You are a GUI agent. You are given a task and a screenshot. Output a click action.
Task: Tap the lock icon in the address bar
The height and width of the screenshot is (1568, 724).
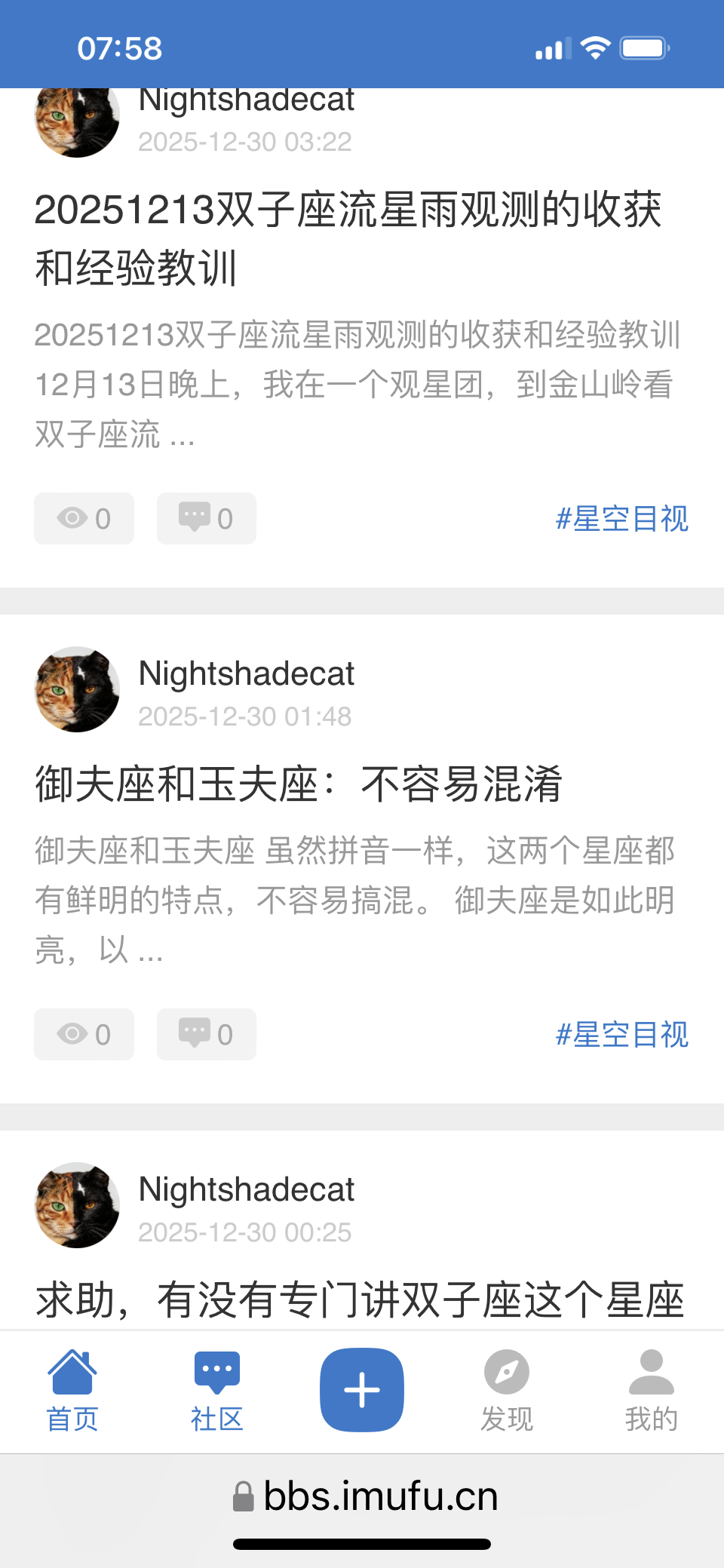(243, 1496)
